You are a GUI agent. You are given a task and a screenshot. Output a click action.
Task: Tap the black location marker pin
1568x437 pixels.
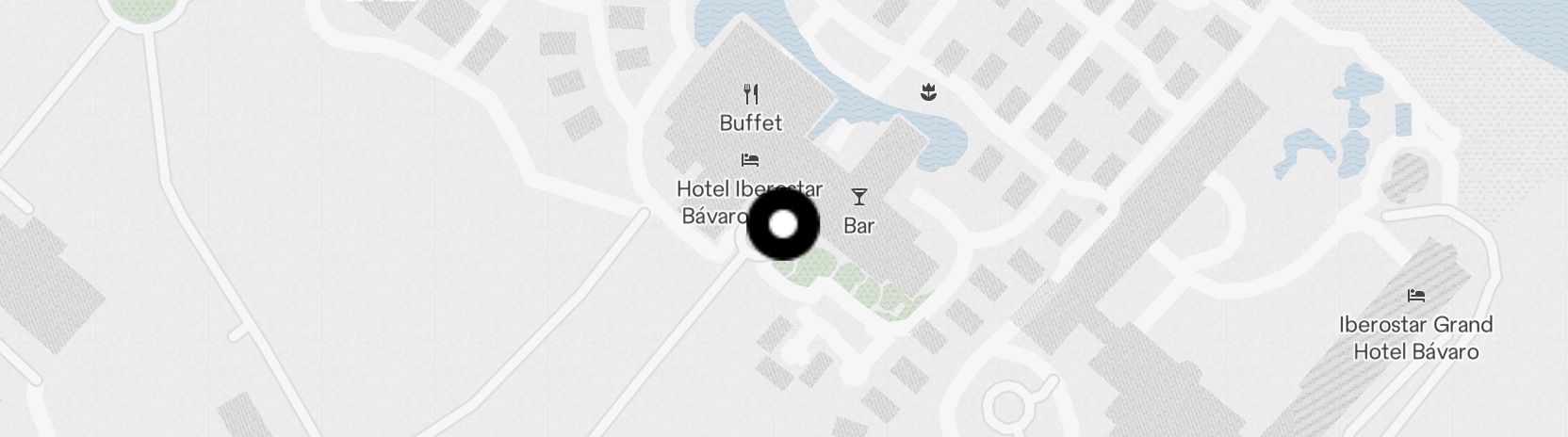point(783,225)
